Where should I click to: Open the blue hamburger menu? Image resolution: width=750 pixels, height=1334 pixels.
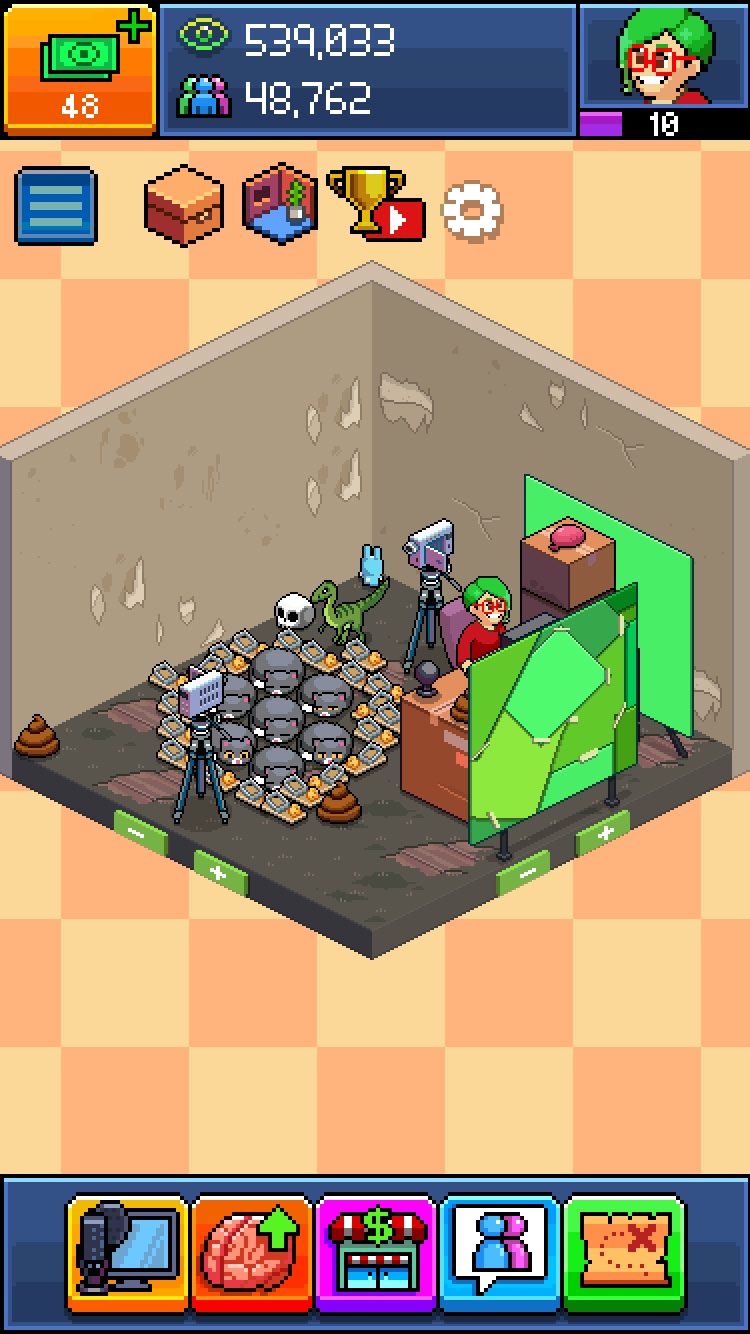click(x=56, y=206)
